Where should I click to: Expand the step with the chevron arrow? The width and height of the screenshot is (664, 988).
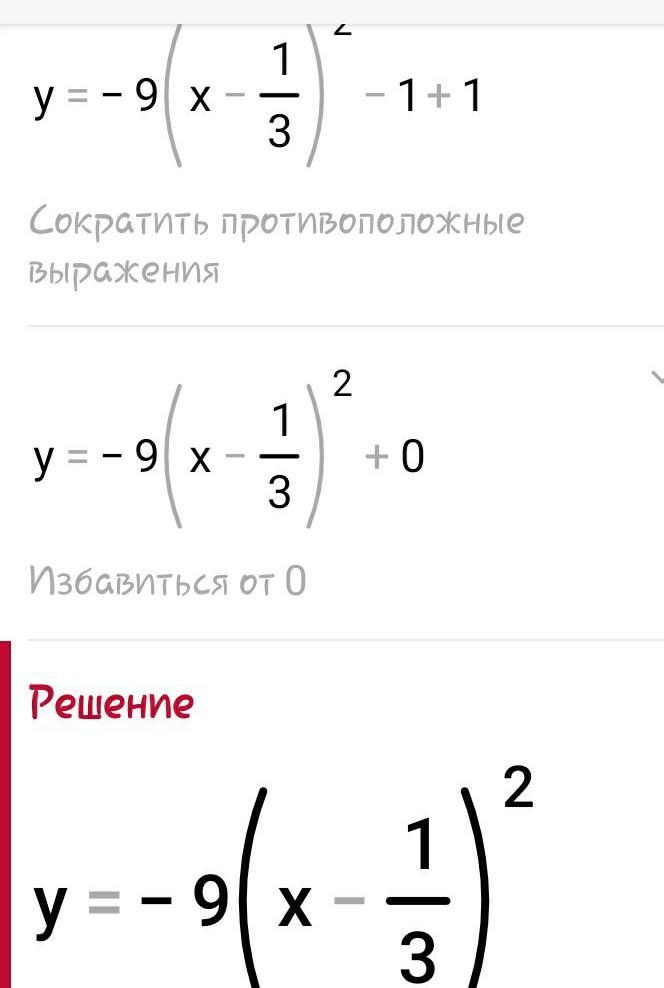657,377
